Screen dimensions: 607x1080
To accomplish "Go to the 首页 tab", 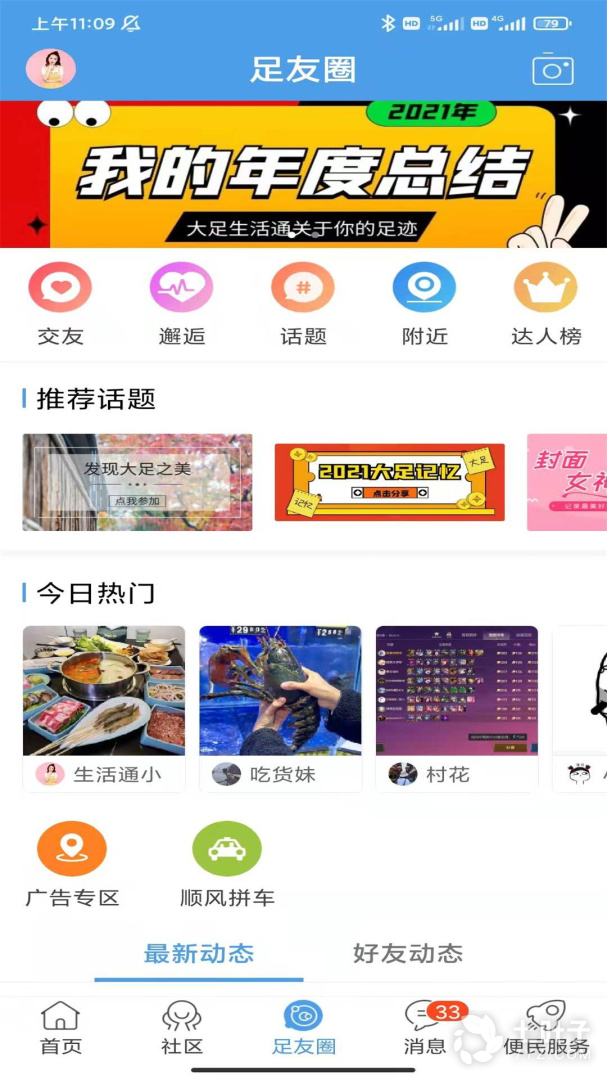I will pos(60,1028).
